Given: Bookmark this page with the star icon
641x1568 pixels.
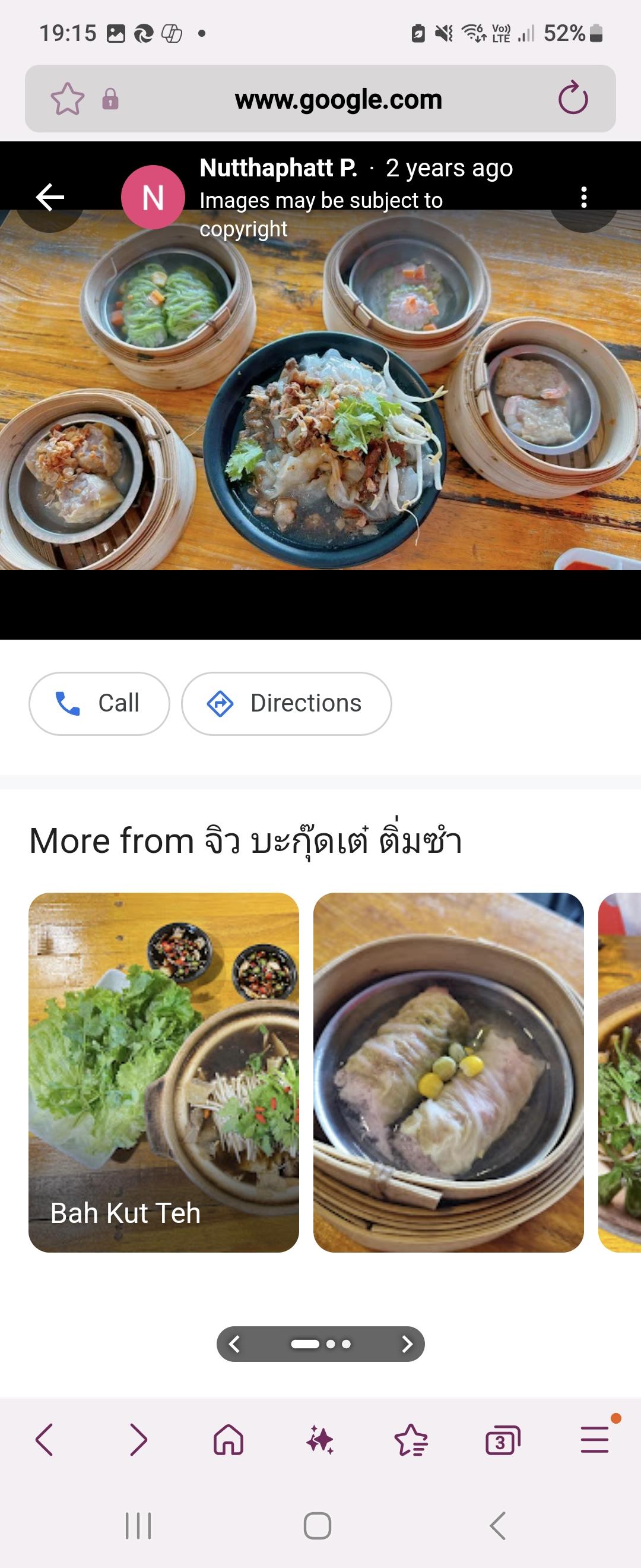Looking at the screenshot, I should click(x=67, y=99).
